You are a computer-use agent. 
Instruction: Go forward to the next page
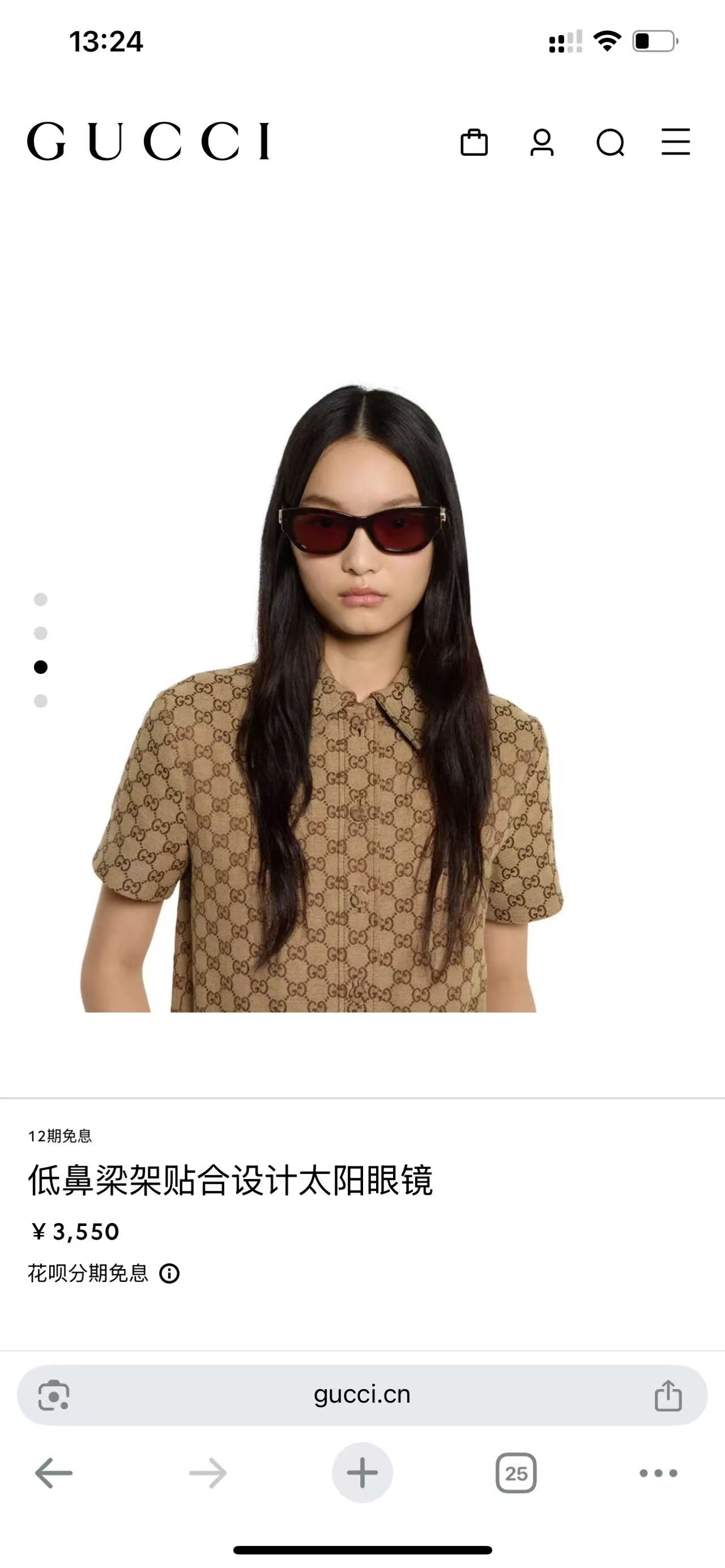click(207, 1473)
